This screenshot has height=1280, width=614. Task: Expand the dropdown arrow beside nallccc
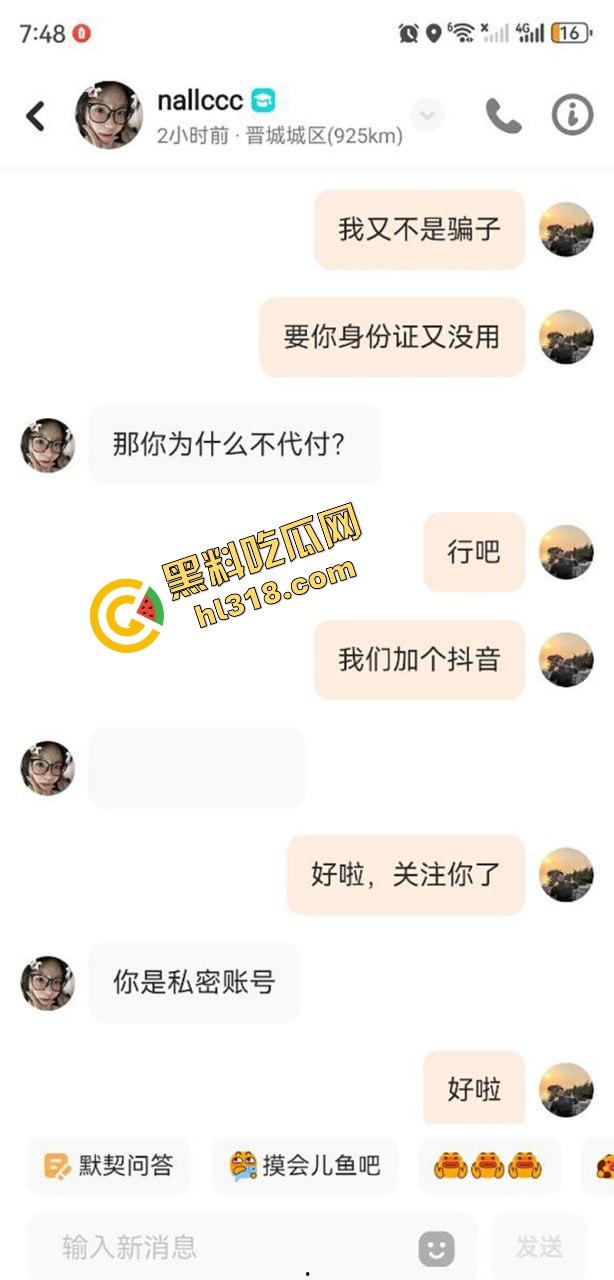click(427, 116)
